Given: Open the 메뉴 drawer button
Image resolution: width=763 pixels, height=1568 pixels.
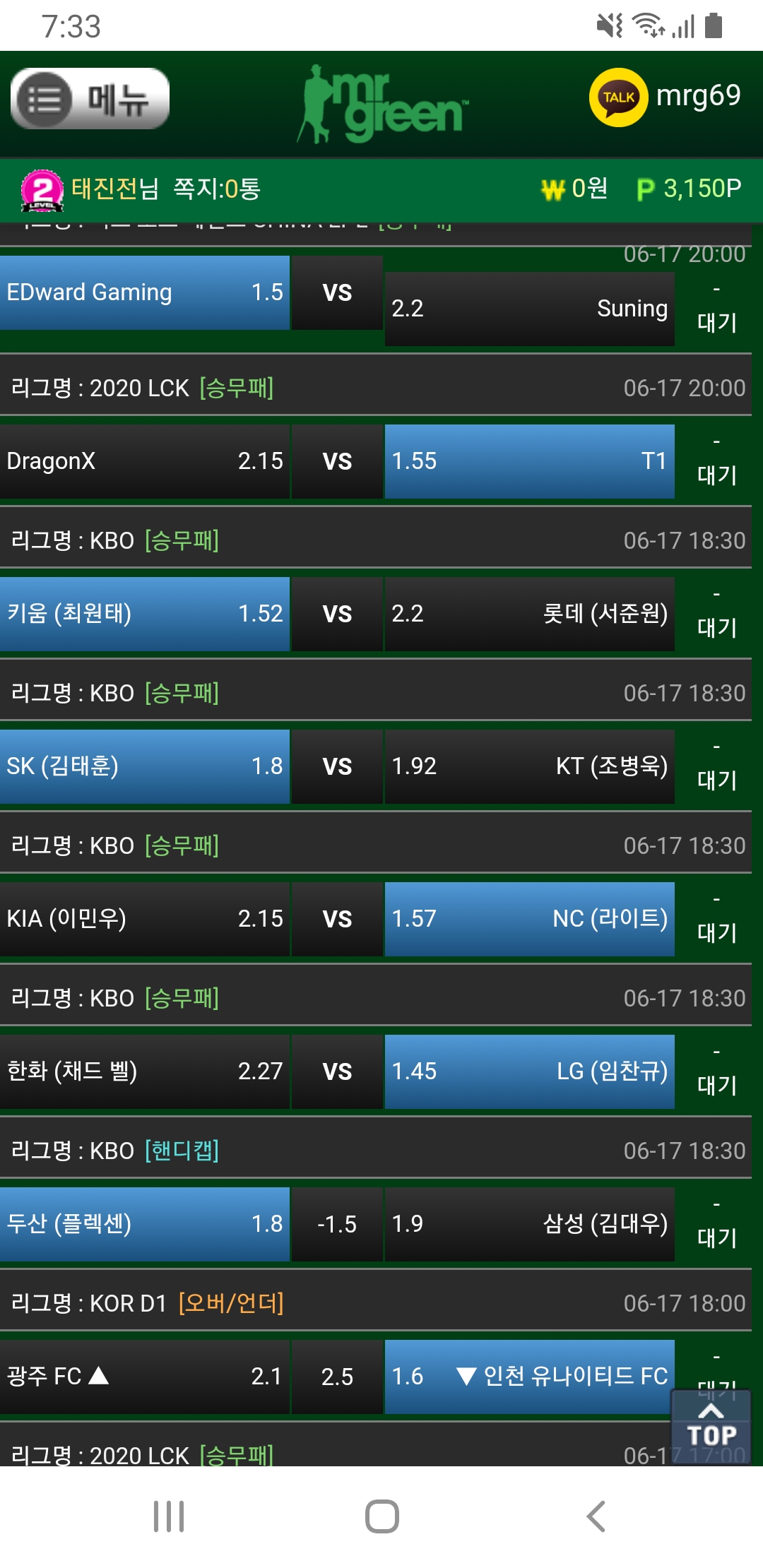Looking at the screenshot, I should (90, 99).
